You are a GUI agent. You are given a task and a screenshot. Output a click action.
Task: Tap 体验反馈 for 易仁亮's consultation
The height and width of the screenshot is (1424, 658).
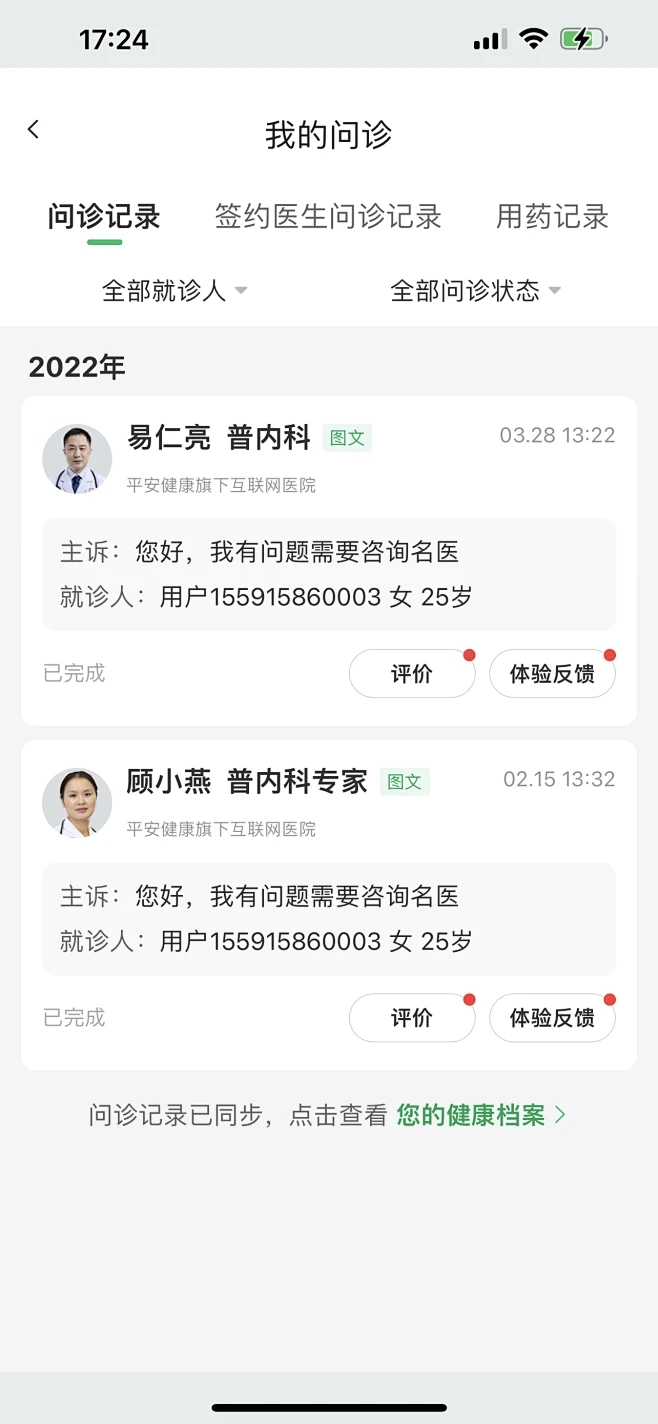click(552, 674)
